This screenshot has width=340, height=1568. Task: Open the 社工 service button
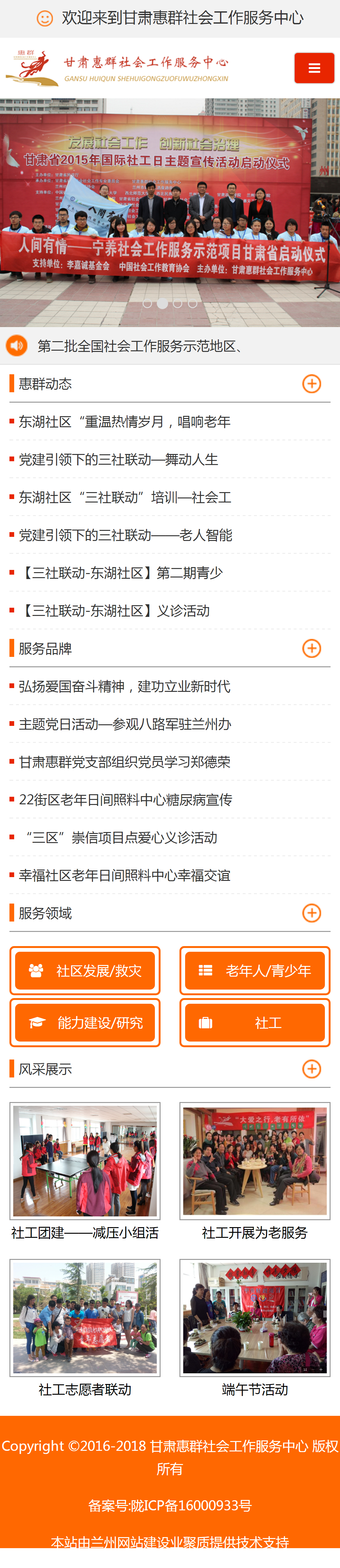pyautogui.click(x=255, y=1023)
